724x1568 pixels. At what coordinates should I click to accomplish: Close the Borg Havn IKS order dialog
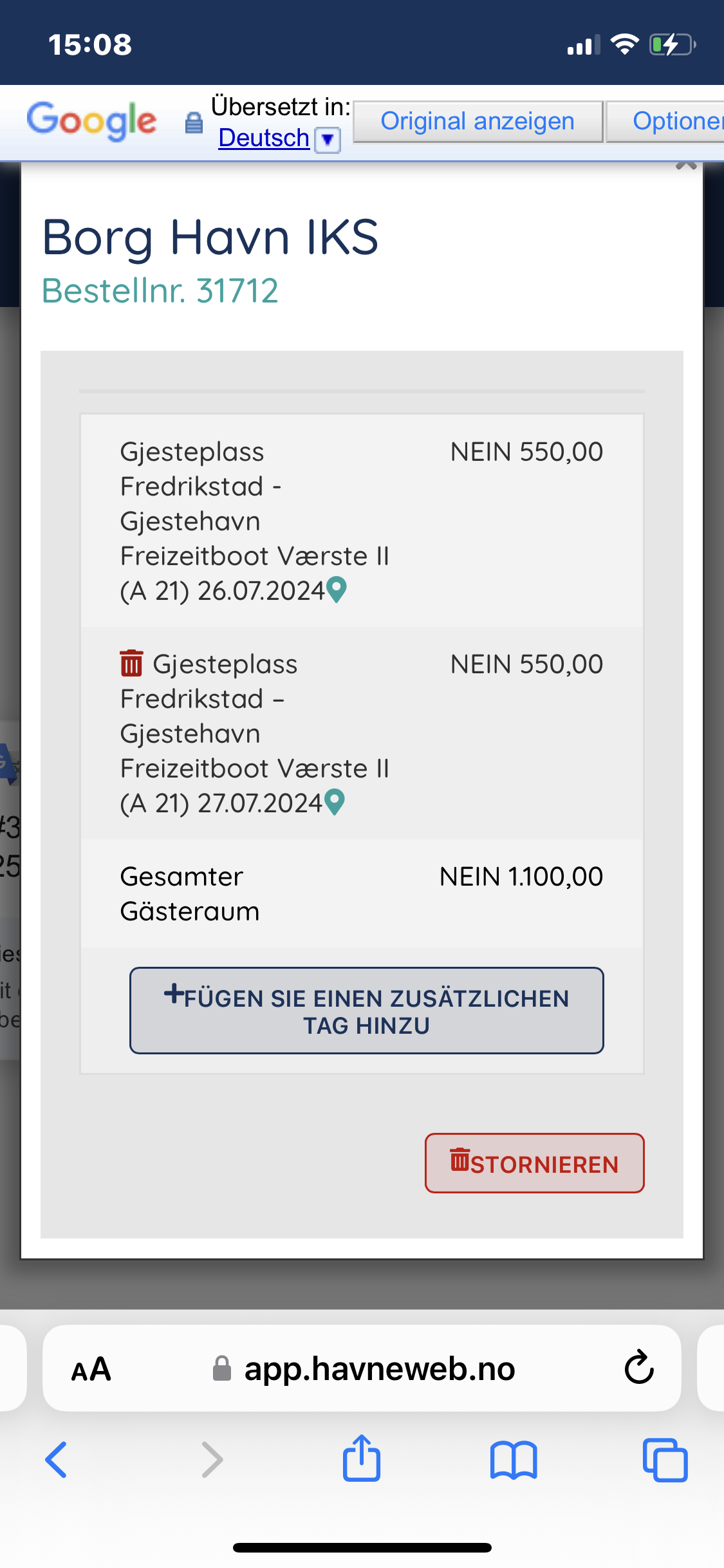click(686, 166)
